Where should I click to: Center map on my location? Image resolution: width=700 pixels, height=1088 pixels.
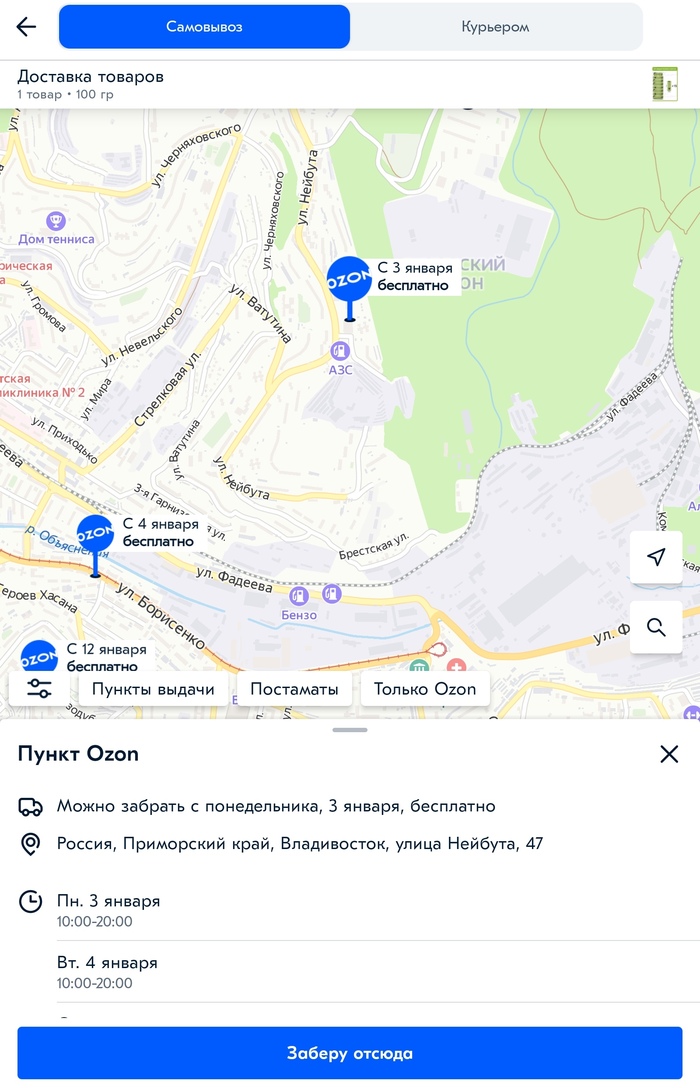pyautogui.click(x=656, y=557)
